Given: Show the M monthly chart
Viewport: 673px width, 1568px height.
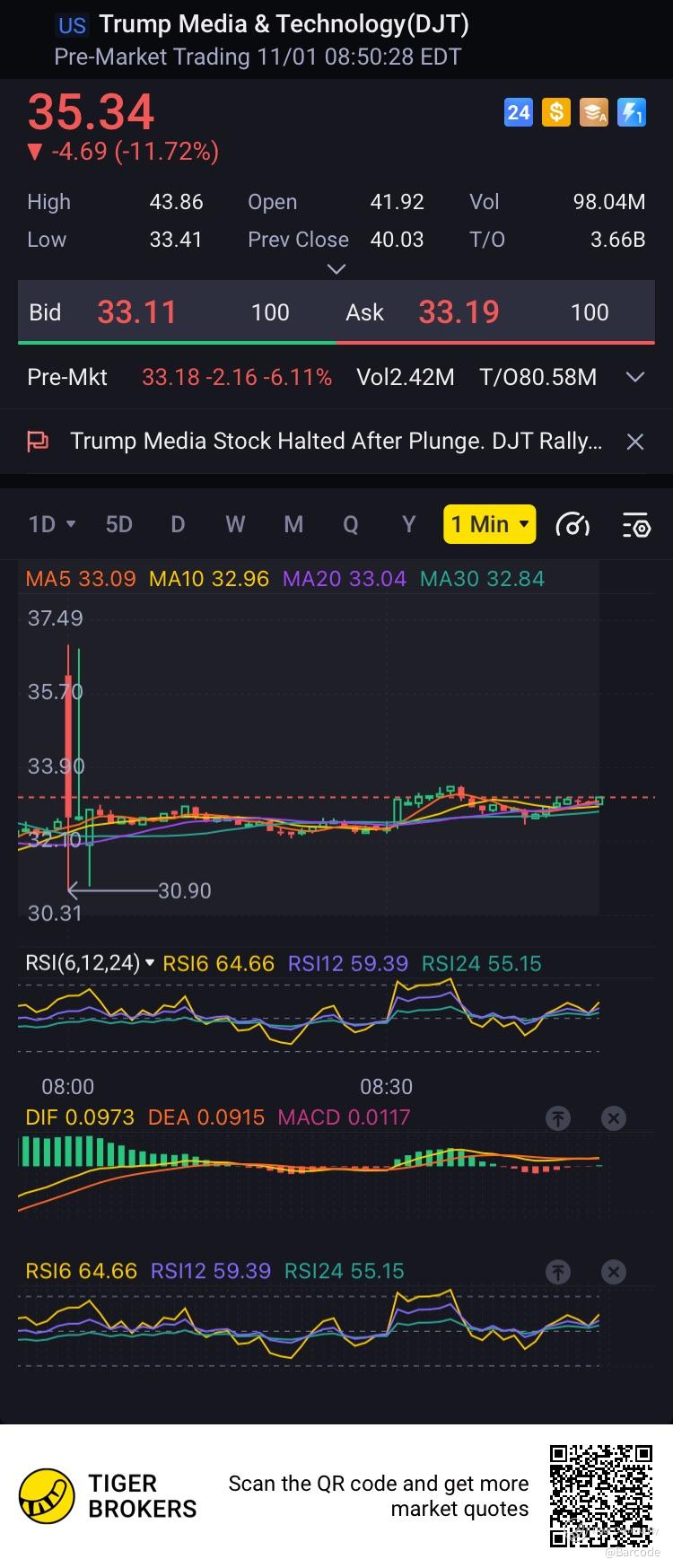Looking at the screenshot, I should tap(293, 524).
